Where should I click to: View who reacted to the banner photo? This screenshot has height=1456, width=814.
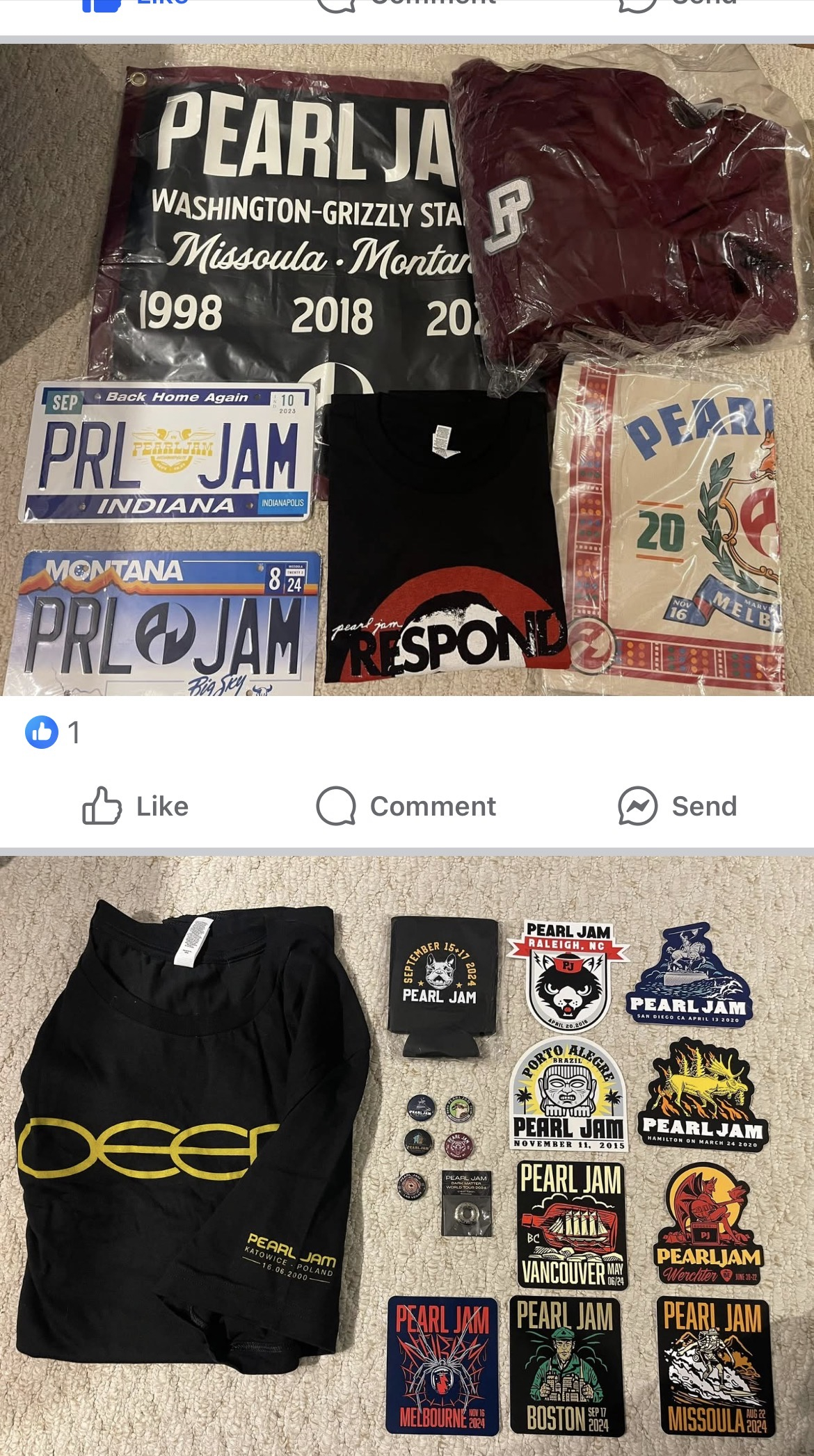pyautogui.click(x=53, y=732)
